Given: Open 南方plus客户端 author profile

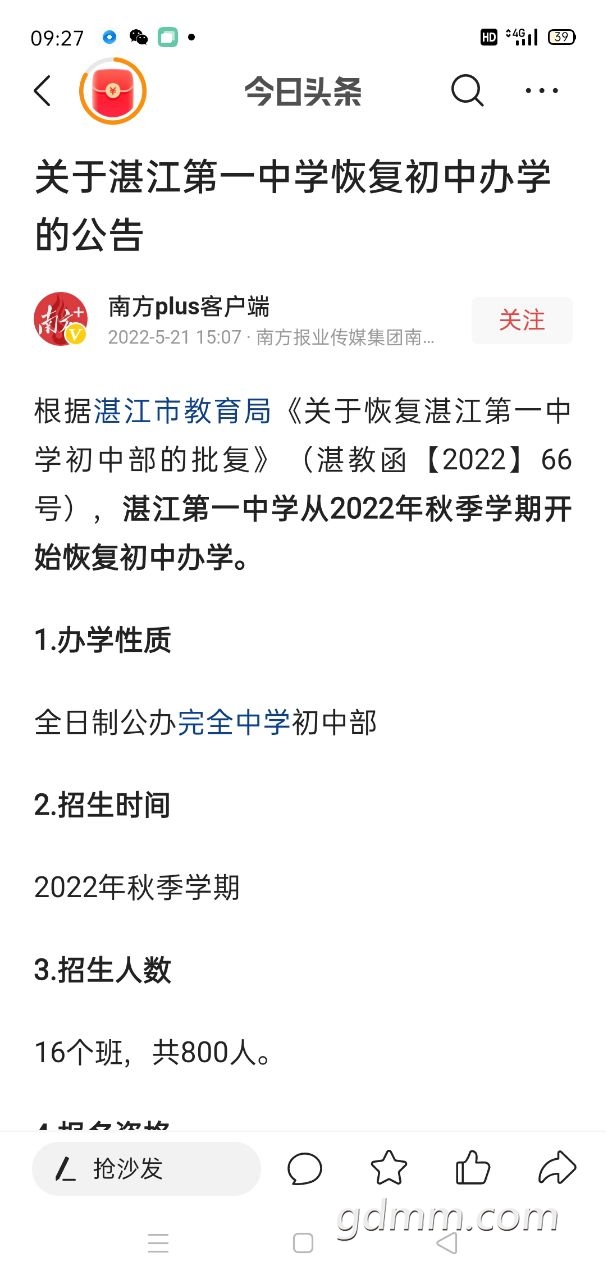Looking at the screenshot, I should click(x=62, y=320).
